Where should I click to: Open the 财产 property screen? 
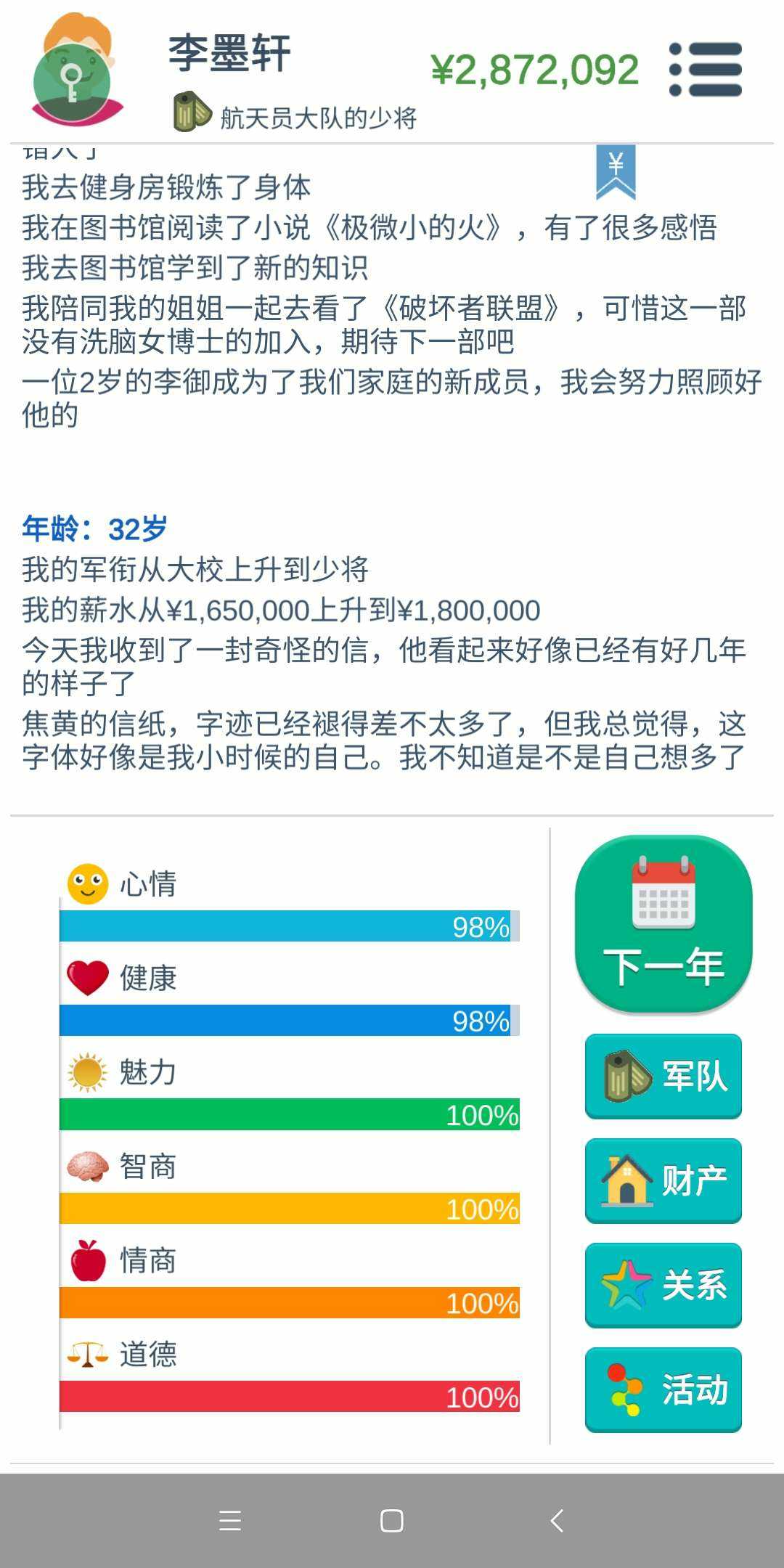tap(663, 1180)
